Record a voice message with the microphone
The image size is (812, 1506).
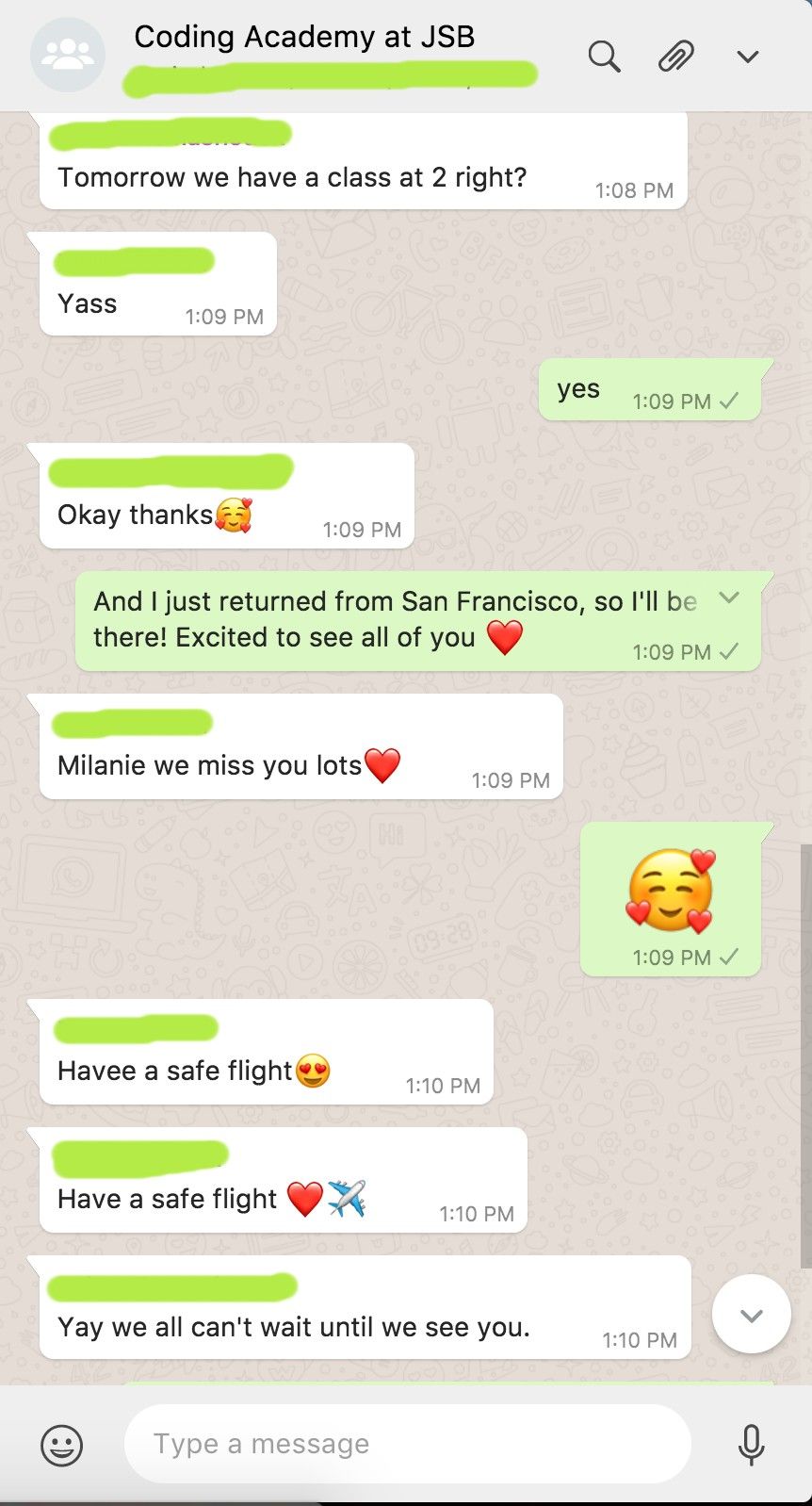[751, 1444]
